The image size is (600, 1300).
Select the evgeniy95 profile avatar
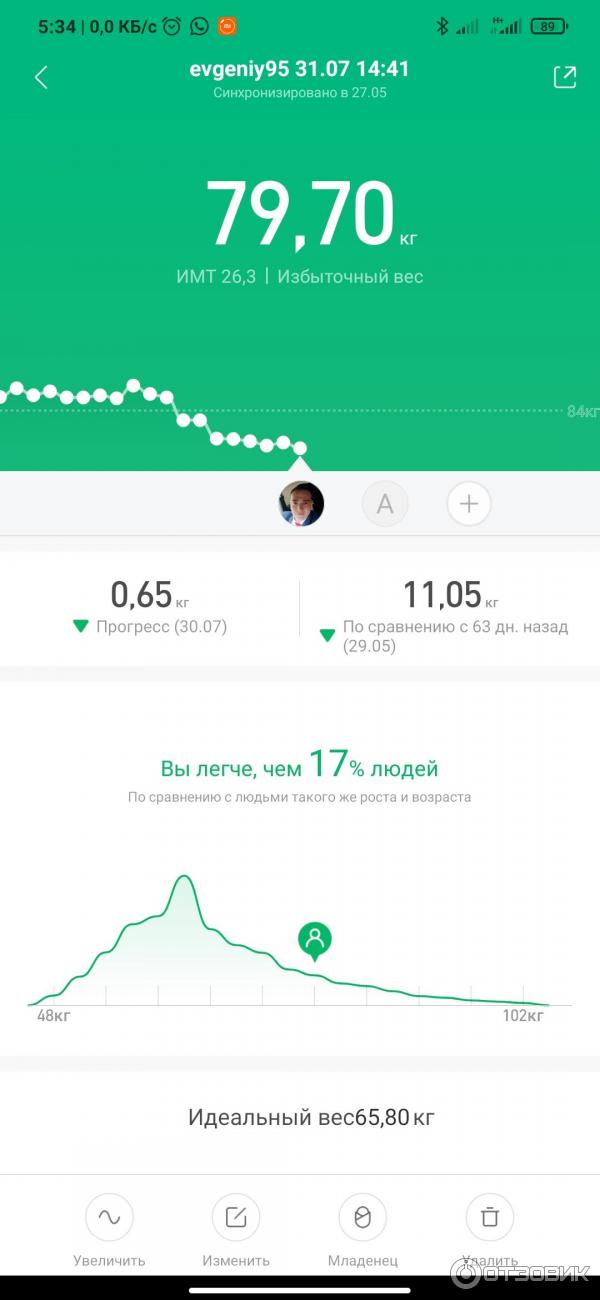pos(301,504)
